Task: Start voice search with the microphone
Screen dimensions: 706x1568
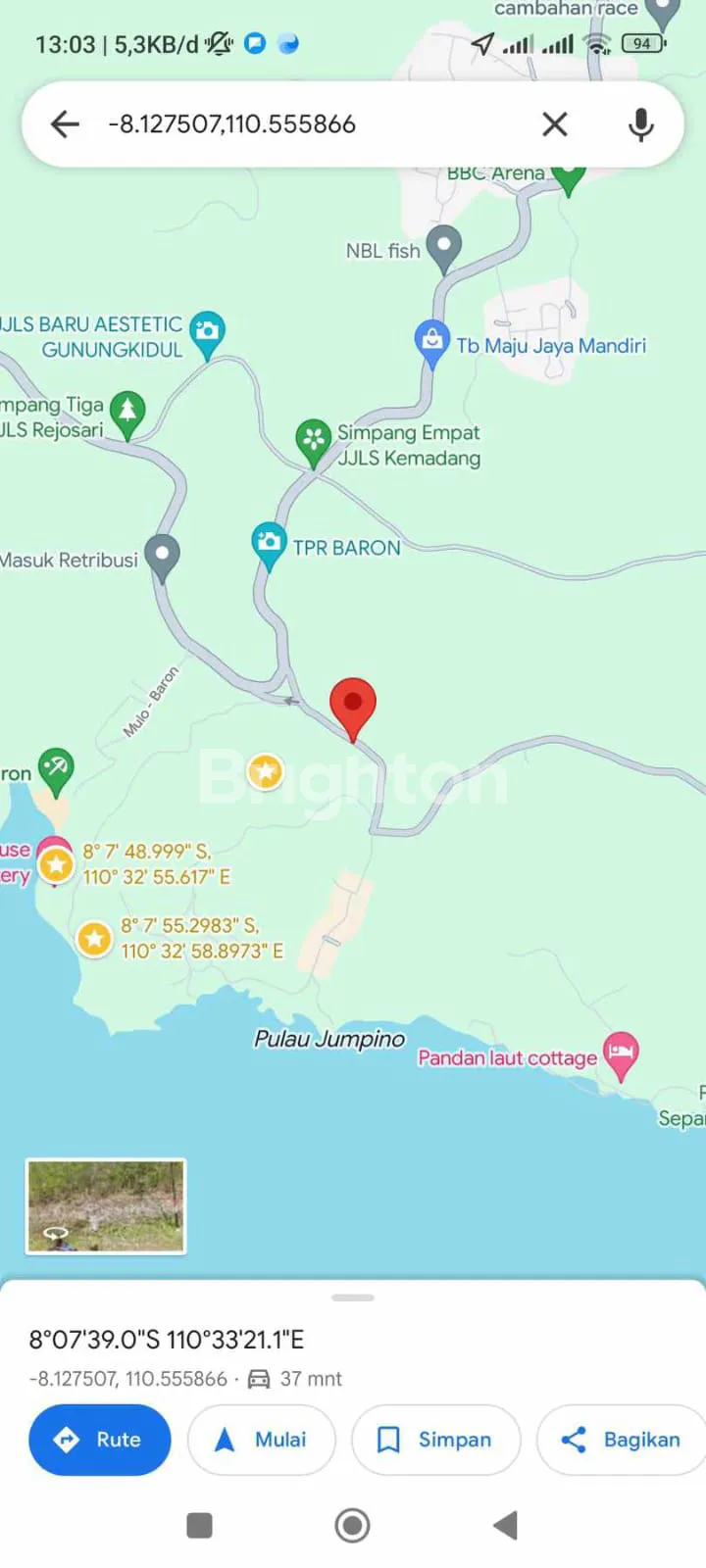Action: [640, 124]
